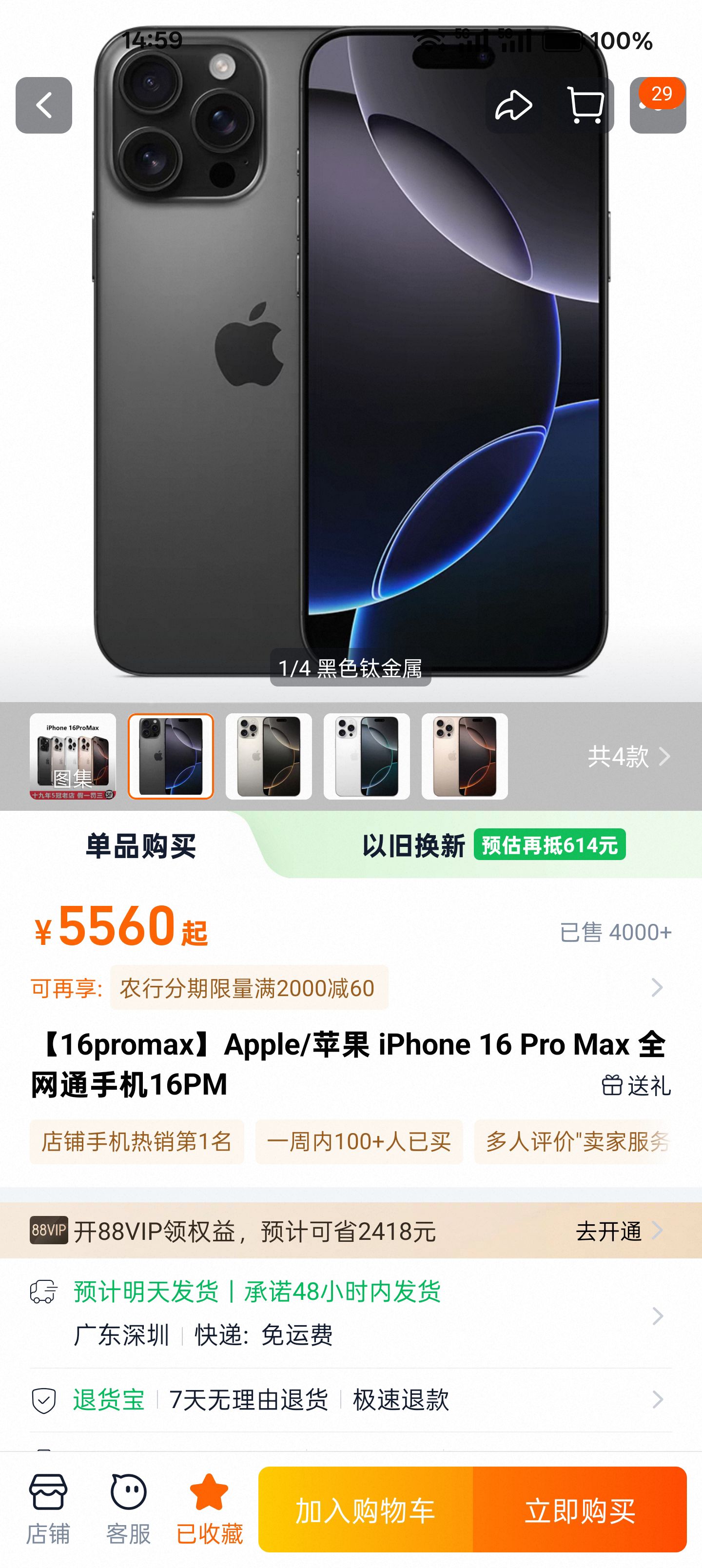Viewport: 702px width, 1568px height.
Task: Open the shopping cart icon
Action: coord(585,105)
